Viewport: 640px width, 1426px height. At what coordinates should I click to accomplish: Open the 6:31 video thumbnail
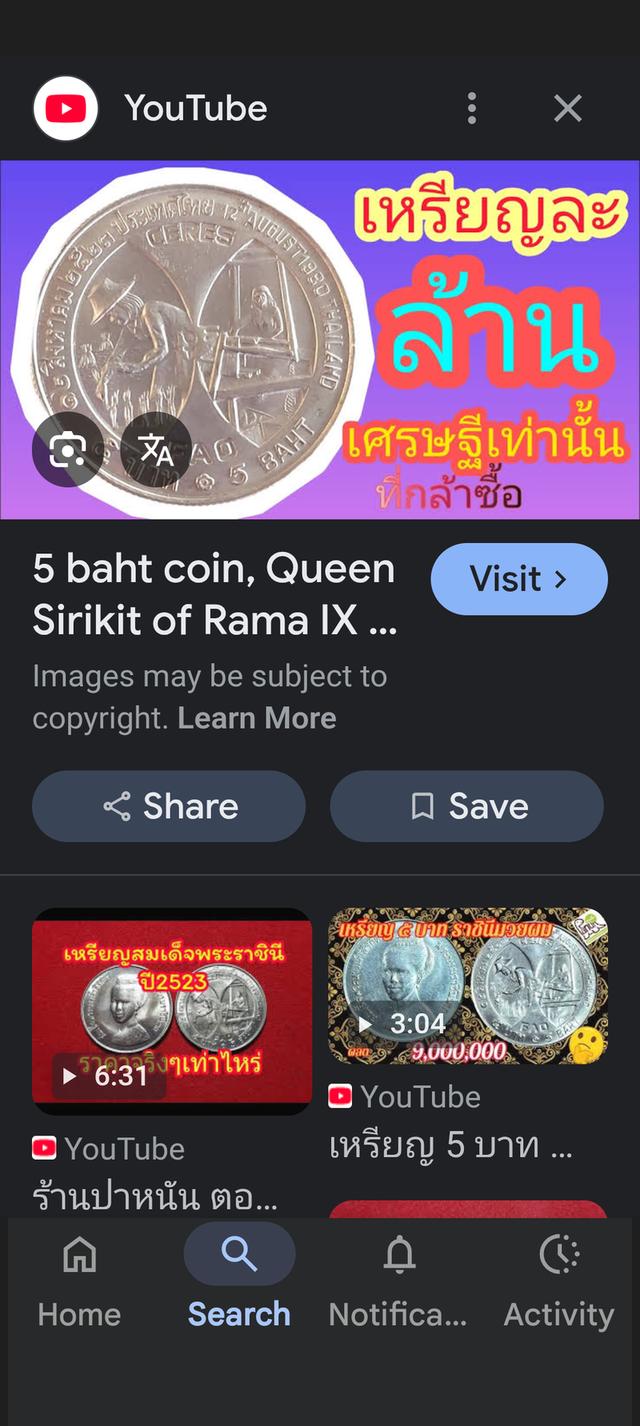(172, 1010)
